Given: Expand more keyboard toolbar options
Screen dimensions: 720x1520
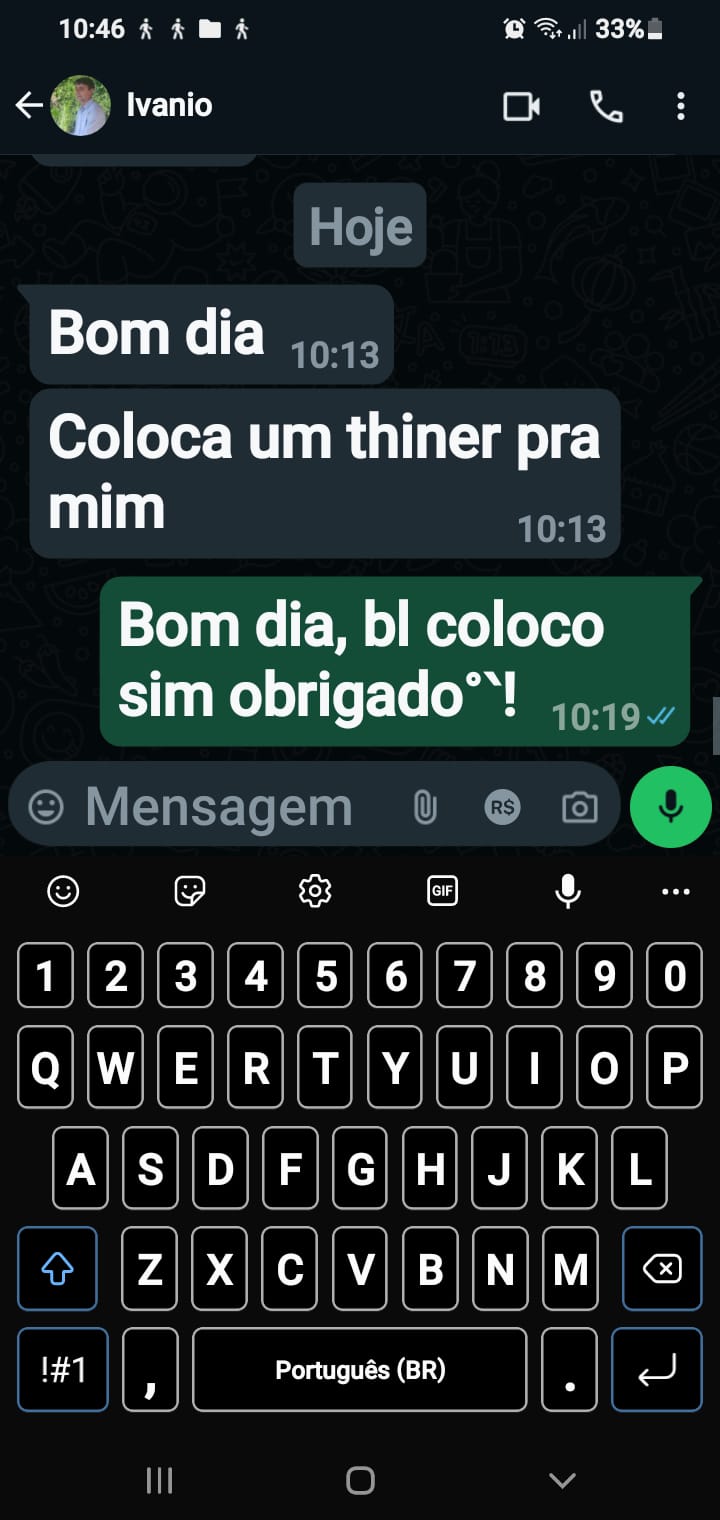Looking at the screenshot, I should click(x=676, y=890).
